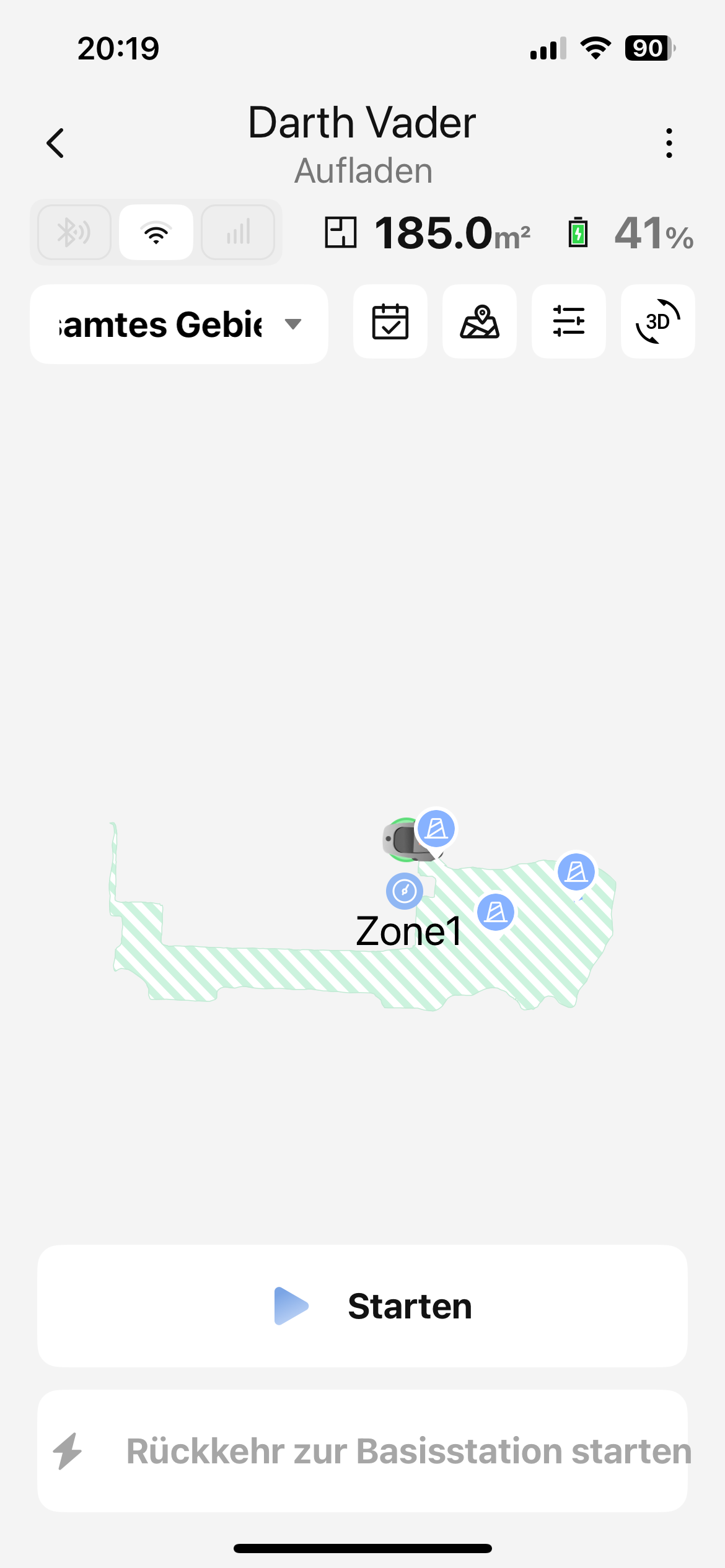Tap the compass marker near Zone1

pos(405,891)
